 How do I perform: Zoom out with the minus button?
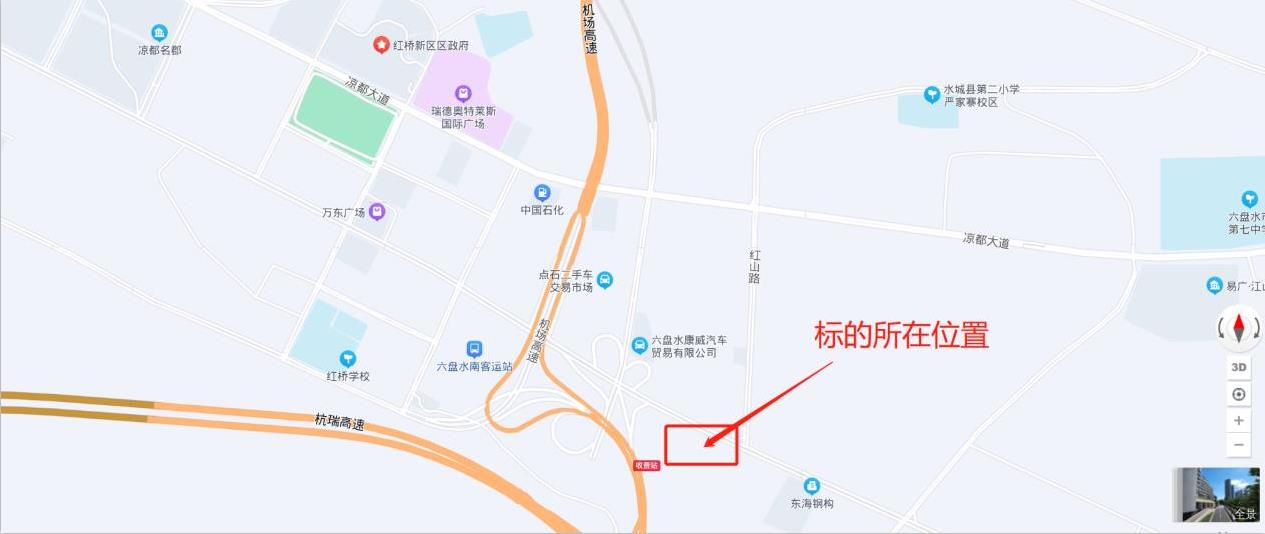1239,445
